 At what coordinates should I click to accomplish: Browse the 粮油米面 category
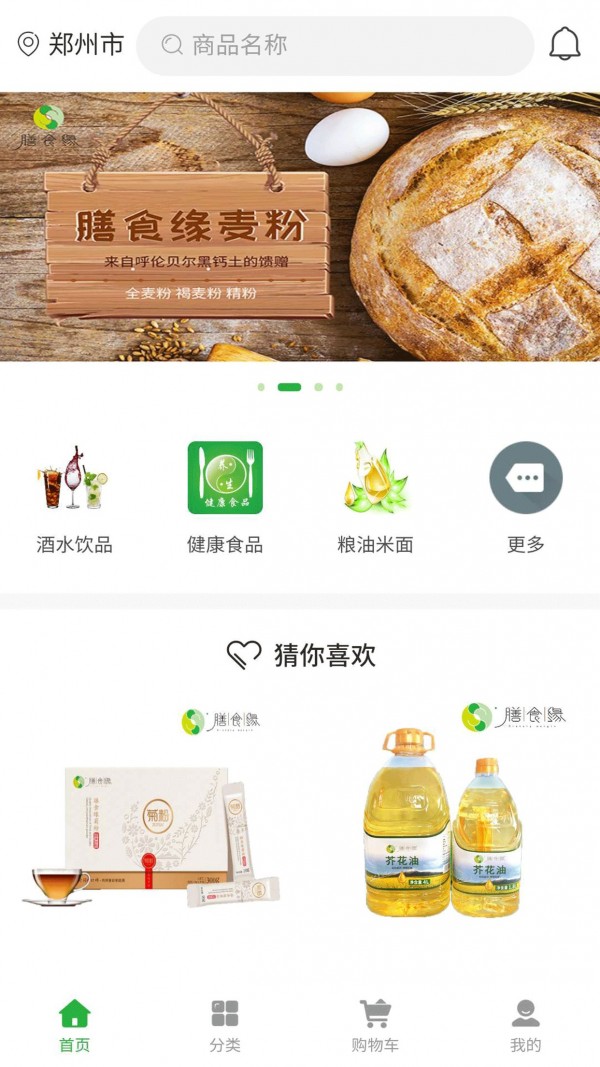[375, 498]
